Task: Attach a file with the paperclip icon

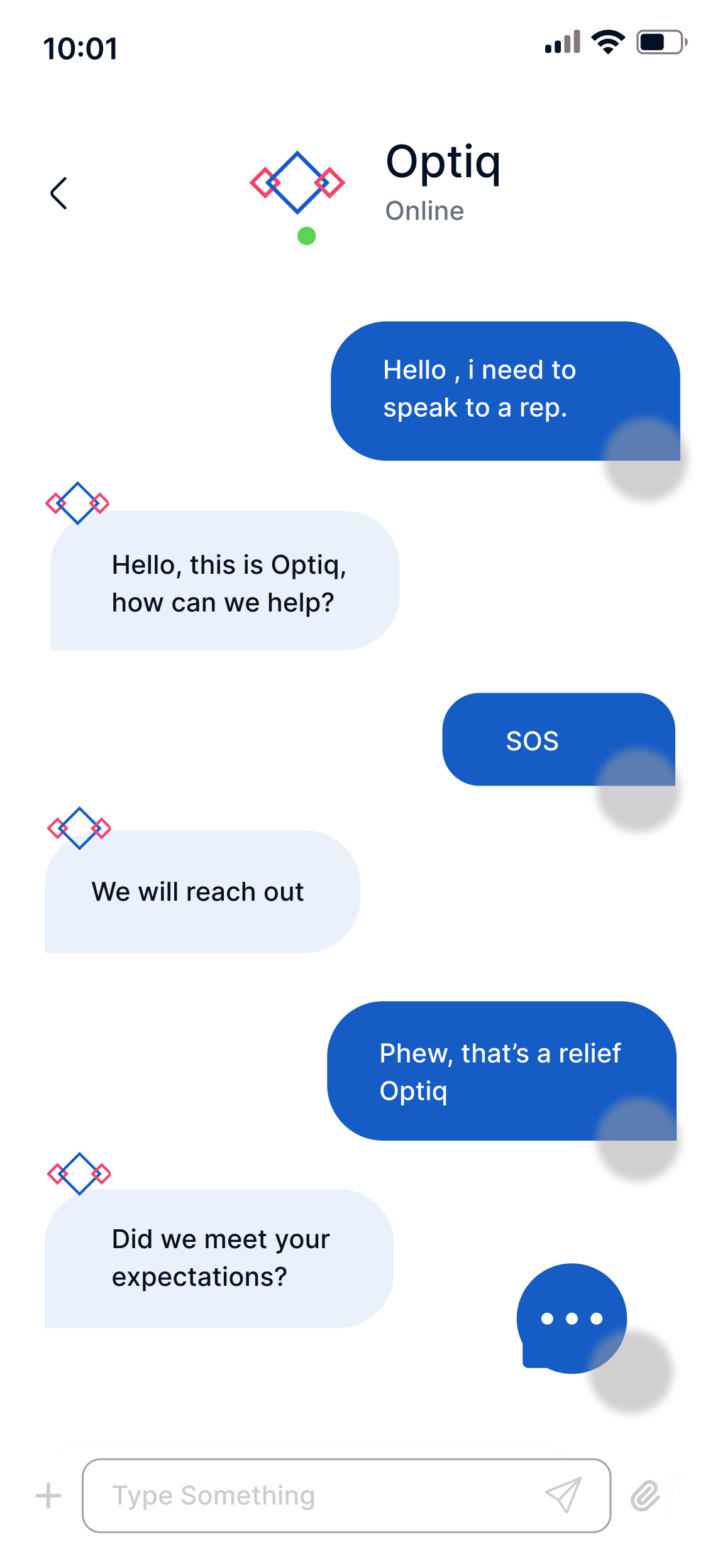Action: coord(645,1495)
